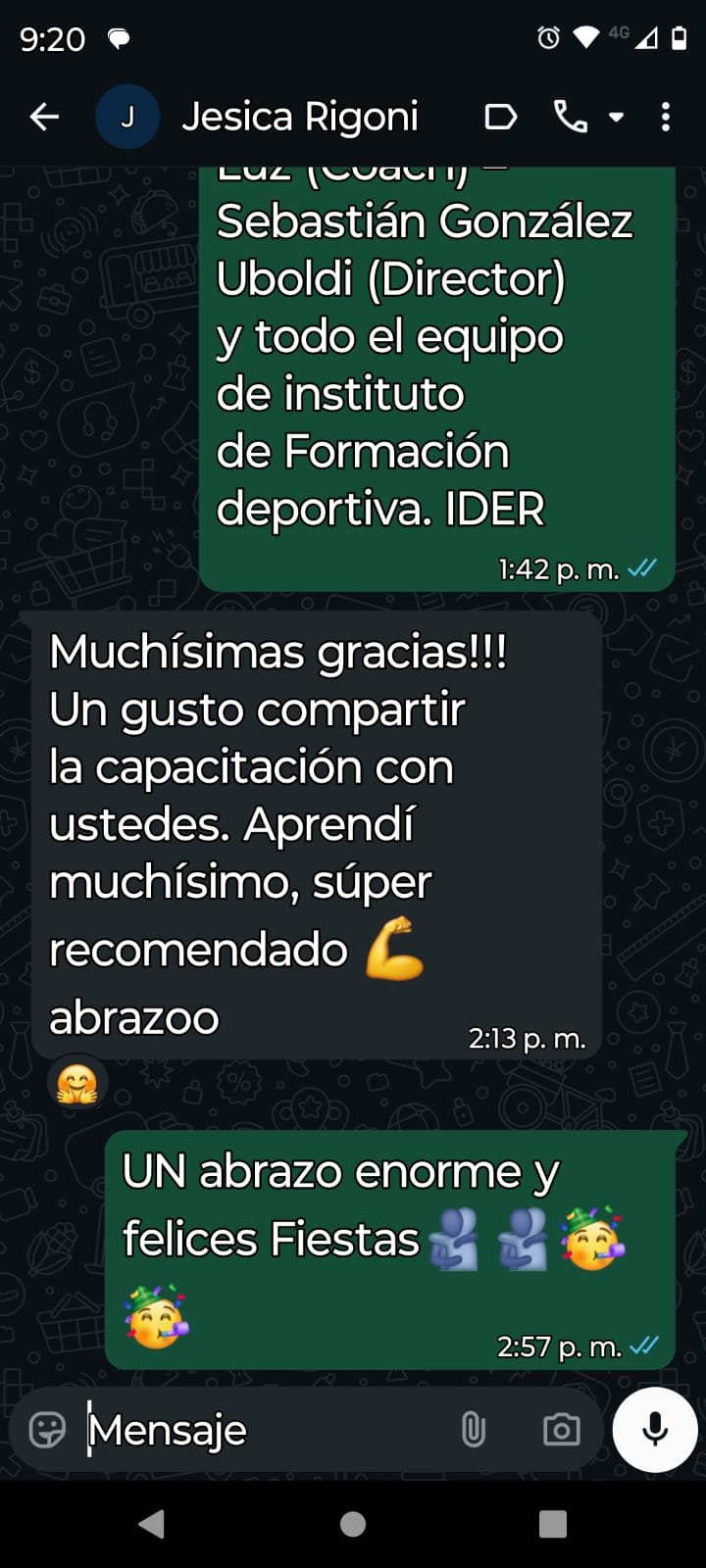The image size is (706, 1568).
Task: Tap the system home button
Action: 353,1524
